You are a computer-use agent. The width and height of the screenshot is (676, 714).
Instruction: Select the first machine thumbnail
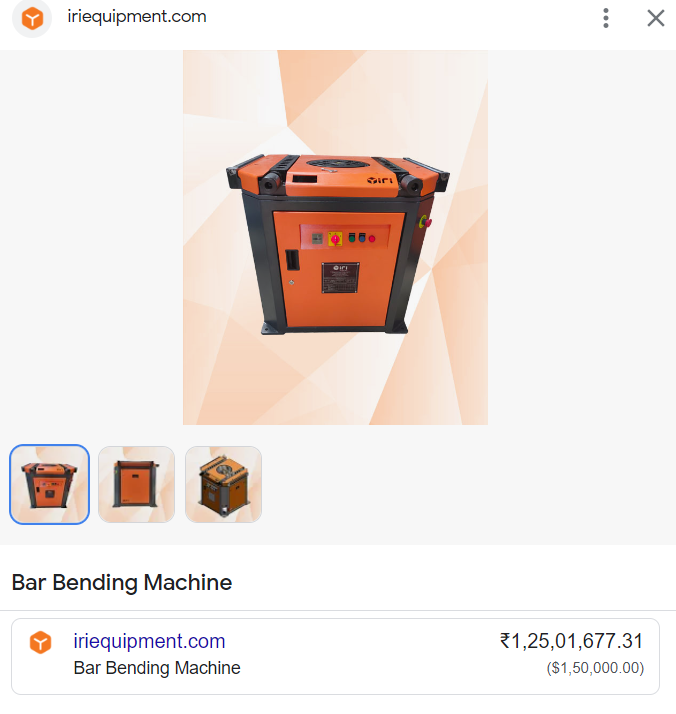[50, 484]
